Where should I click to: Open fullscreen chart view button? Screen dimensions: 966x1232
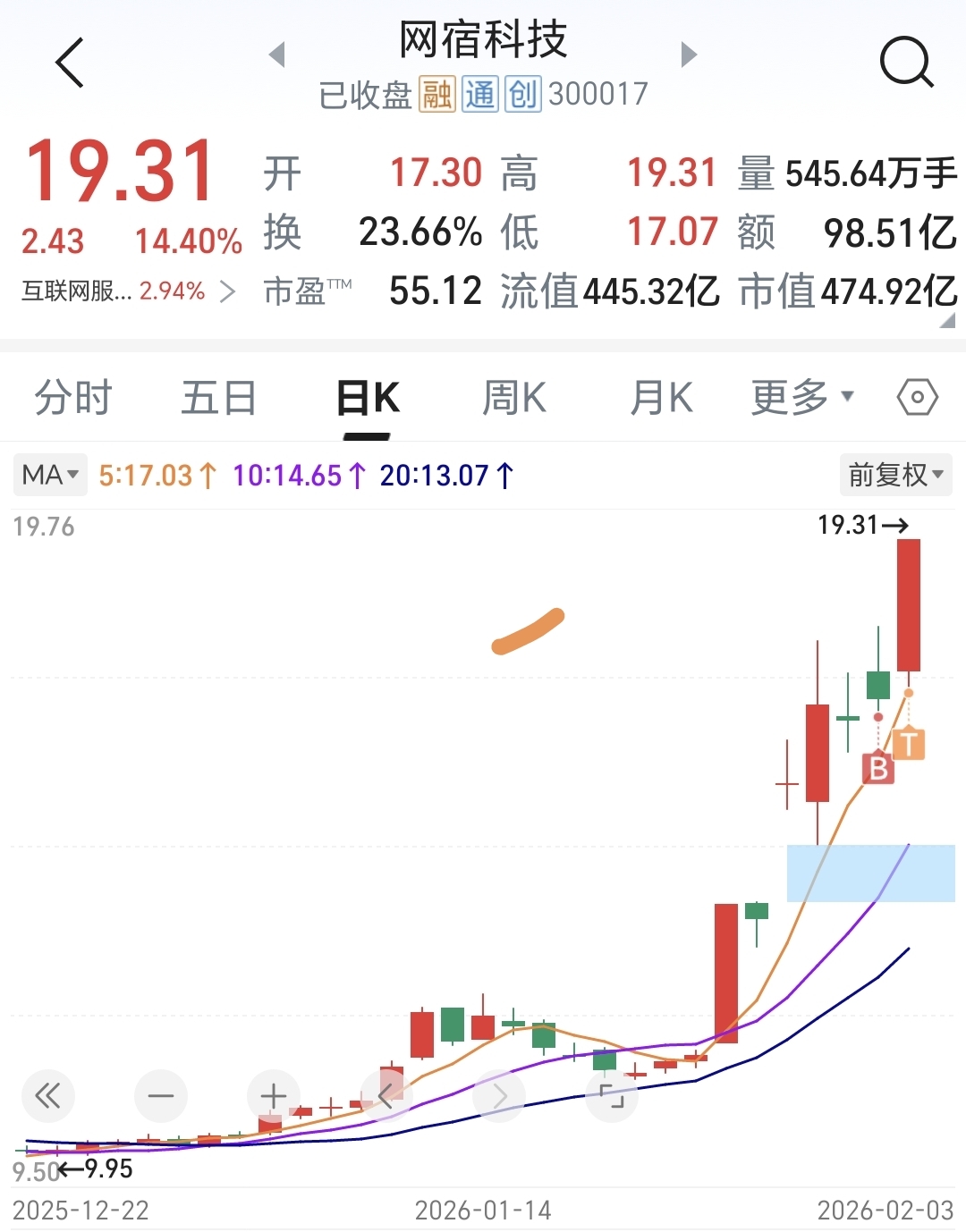[612, 1095]
